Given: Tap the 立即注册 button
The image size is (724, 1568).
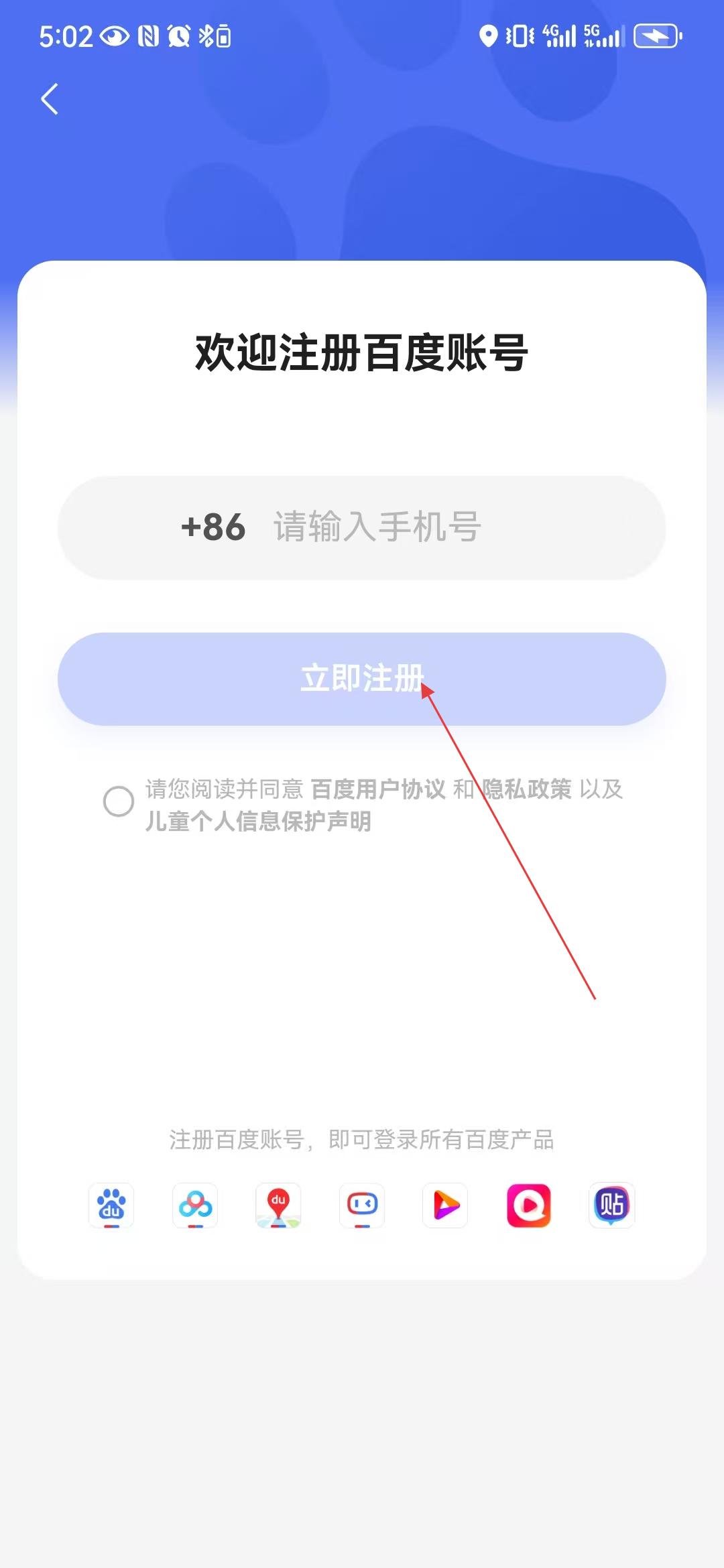Looking at the screenshot, I should (x=361, y=678).
